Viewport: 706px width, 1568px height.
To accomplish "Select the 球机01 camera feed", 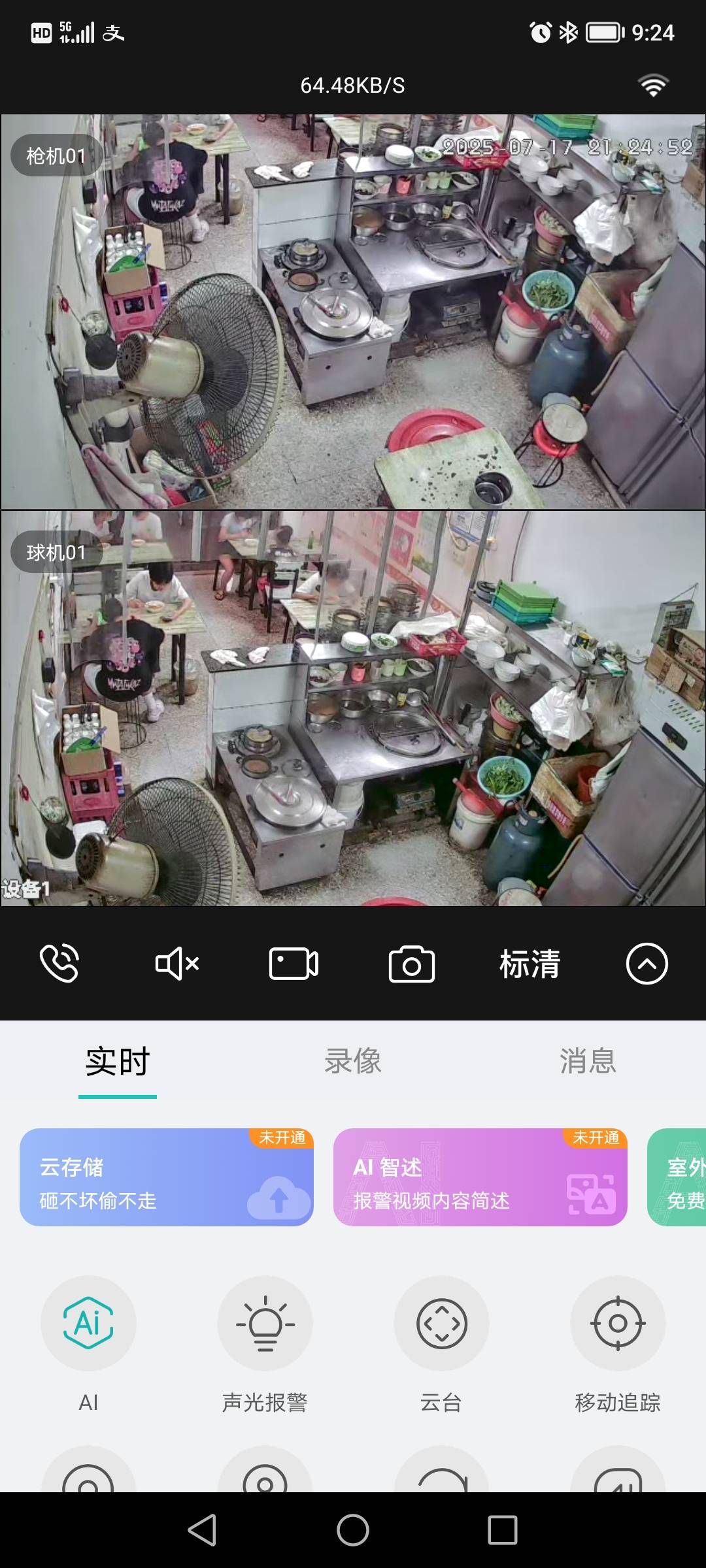I will 353,708.
